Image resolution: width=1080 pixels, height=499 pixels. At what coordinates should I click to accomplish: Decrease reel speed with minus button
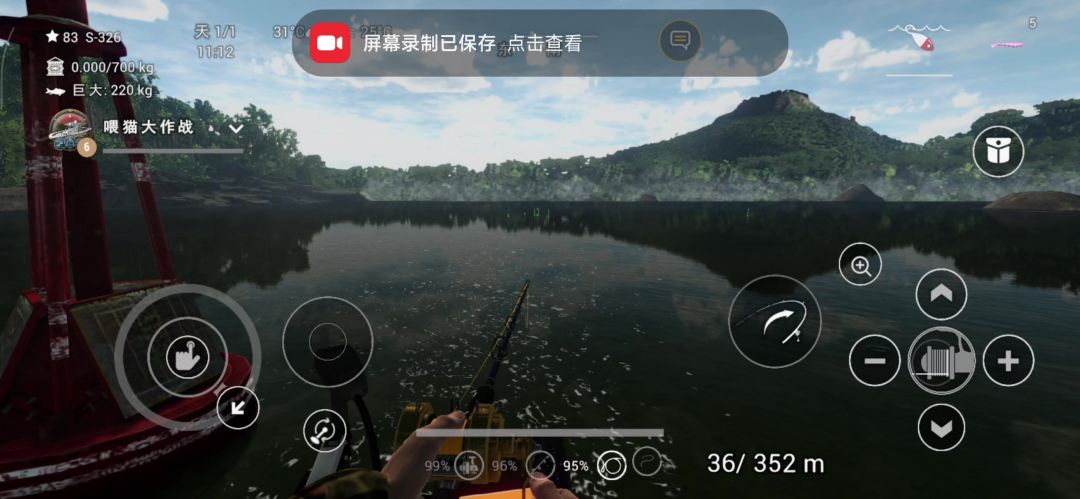point(874,361)
